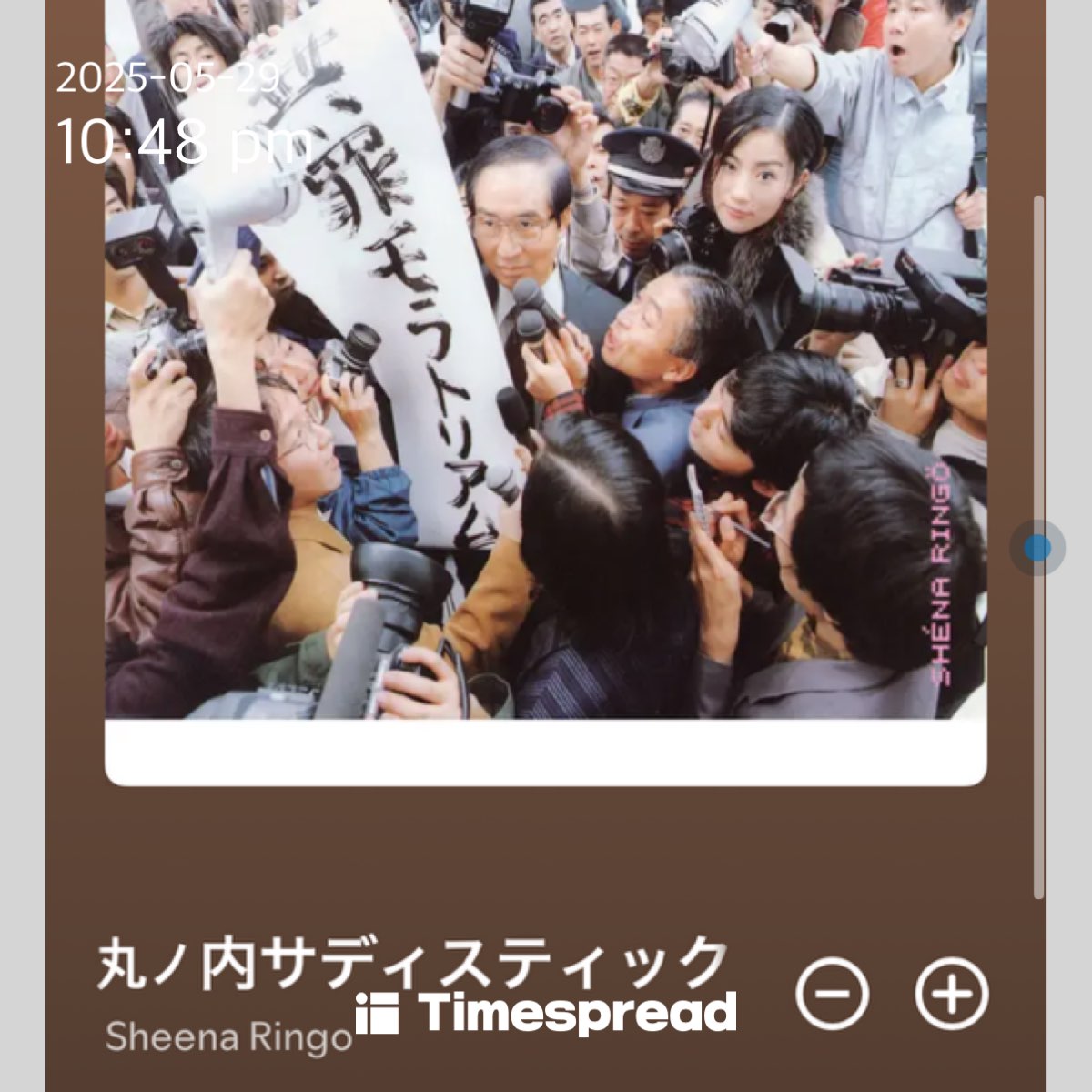Add 丸ノ内サディスティック with the plus icon
The height and width of the screenshot is (1092, 1092).
point(951,994)
